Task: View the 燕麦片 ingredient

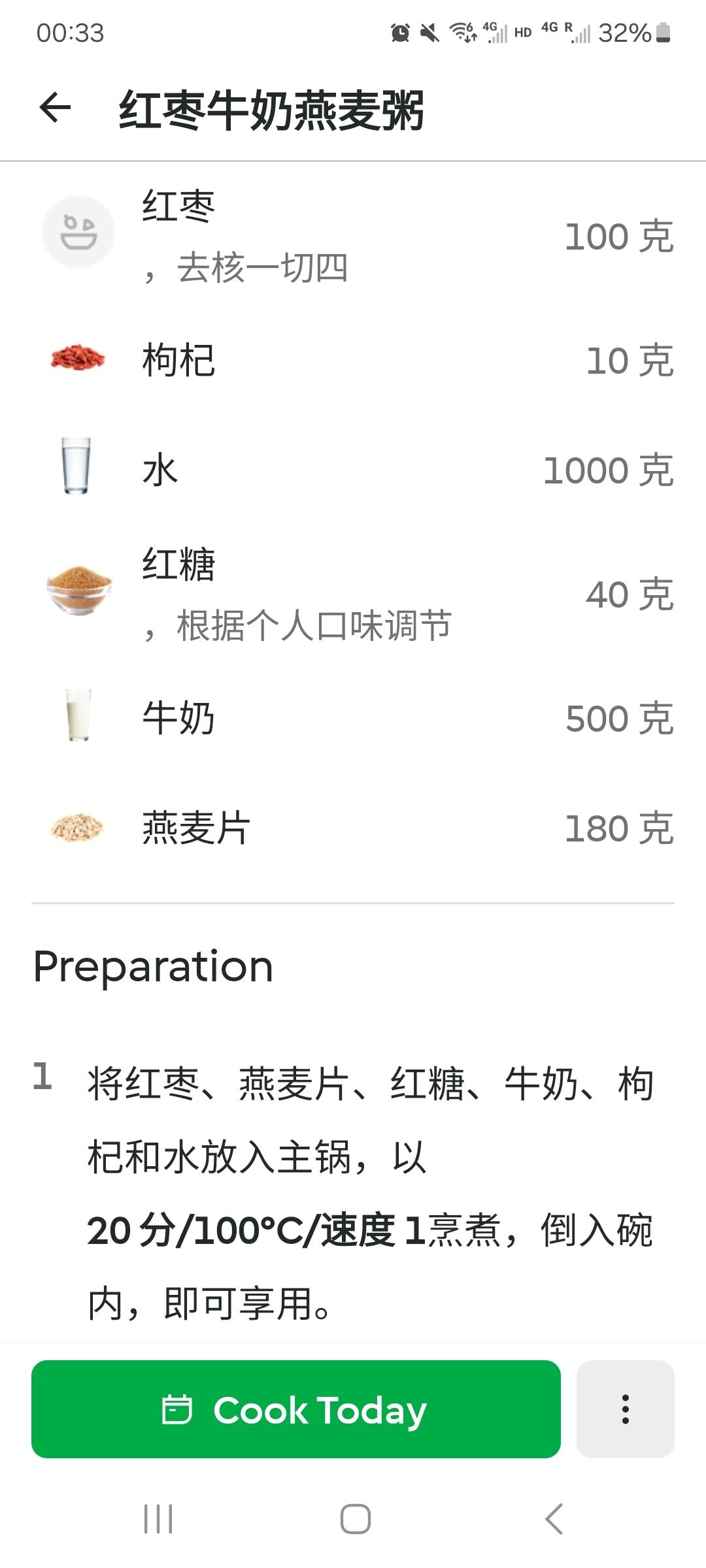Action: 353,828
